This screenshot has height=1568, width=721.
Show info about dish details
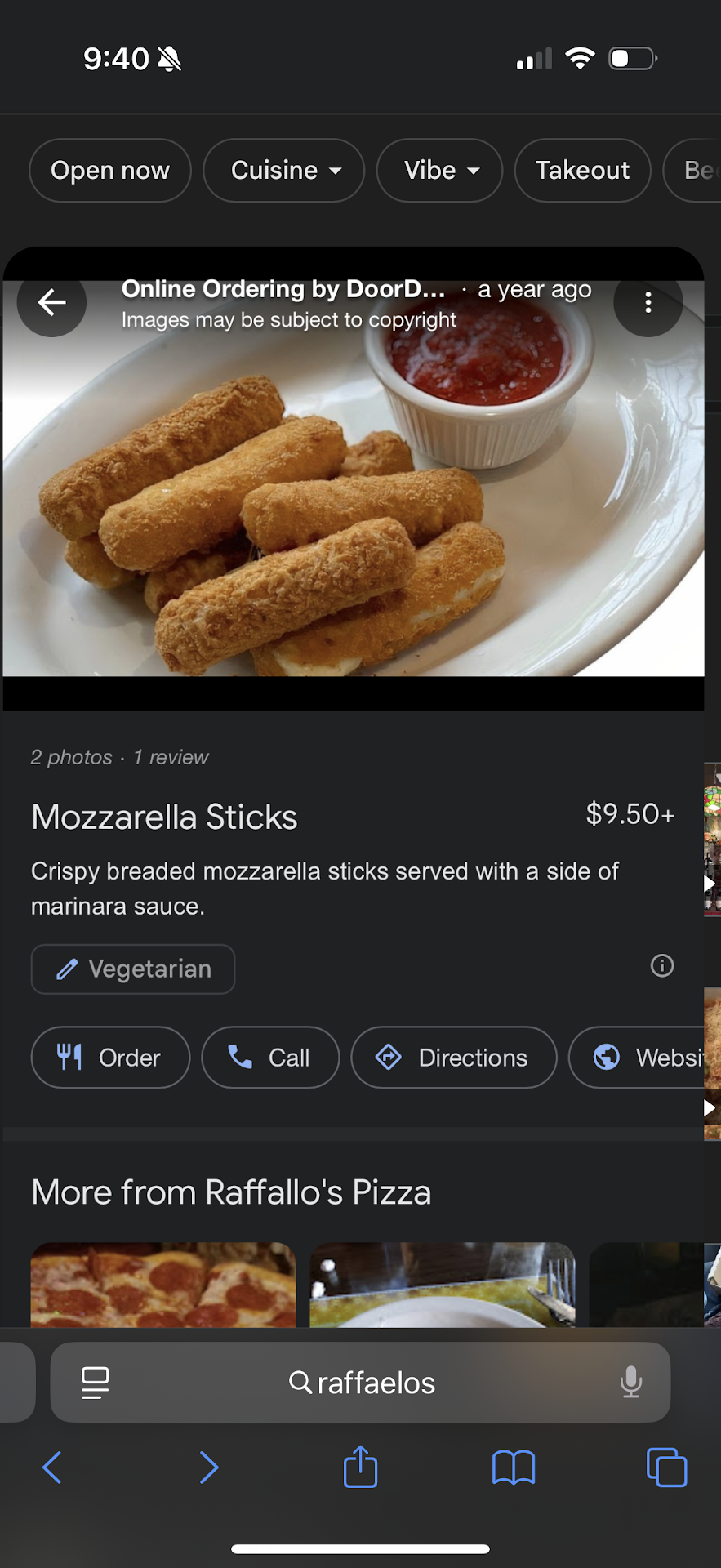(661, 966)
